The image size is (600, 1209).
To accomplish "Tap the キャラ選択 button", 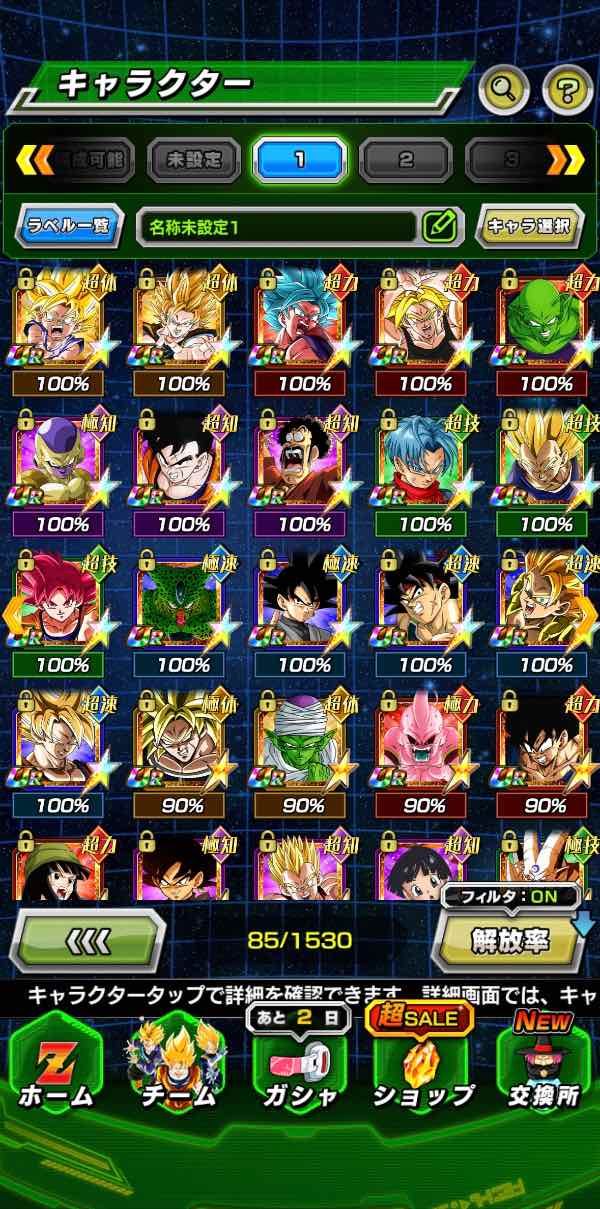I will tap(529, 226).
